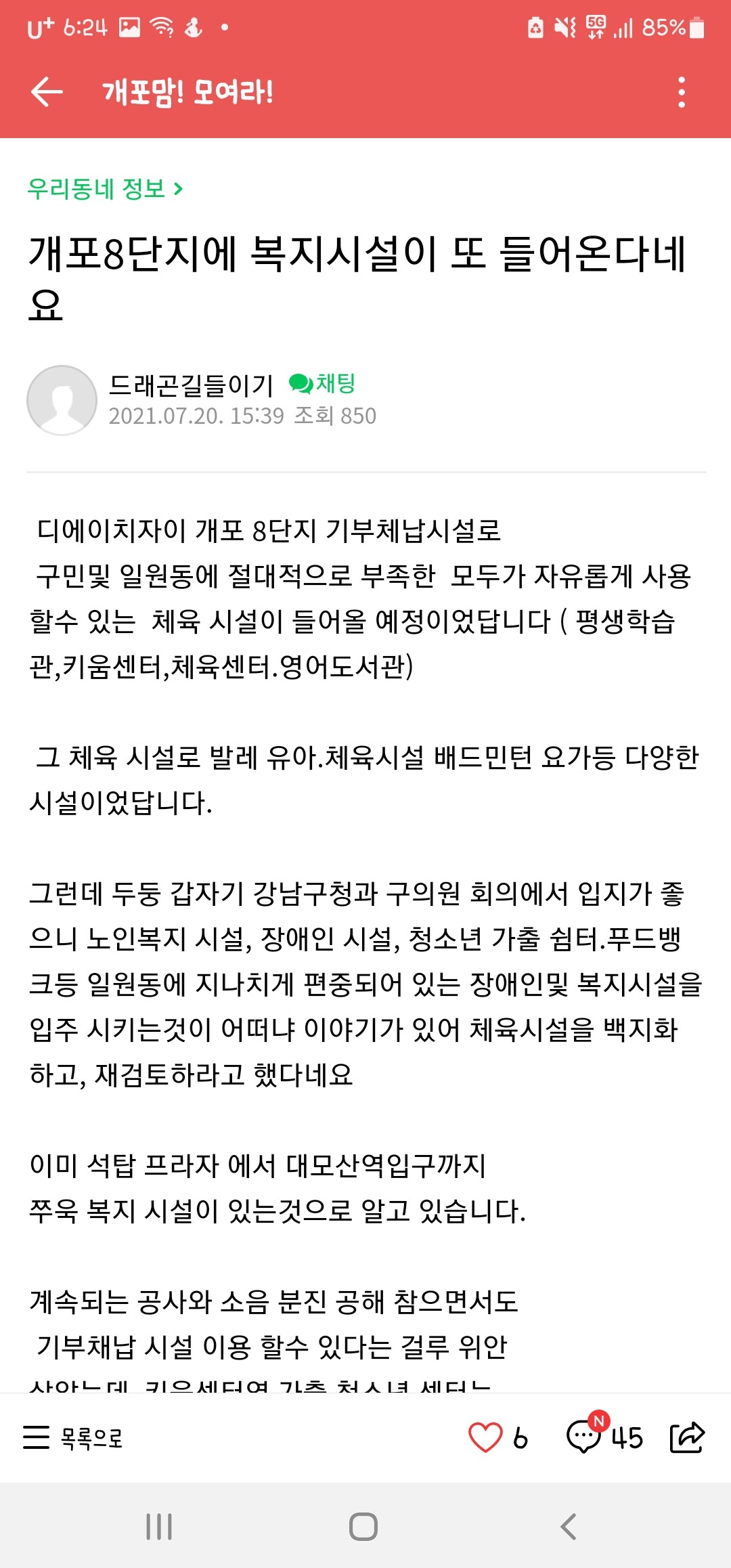Open the 우리동네 정보 board link
This screenshot has height=1568, width=731.
(105, 188)
